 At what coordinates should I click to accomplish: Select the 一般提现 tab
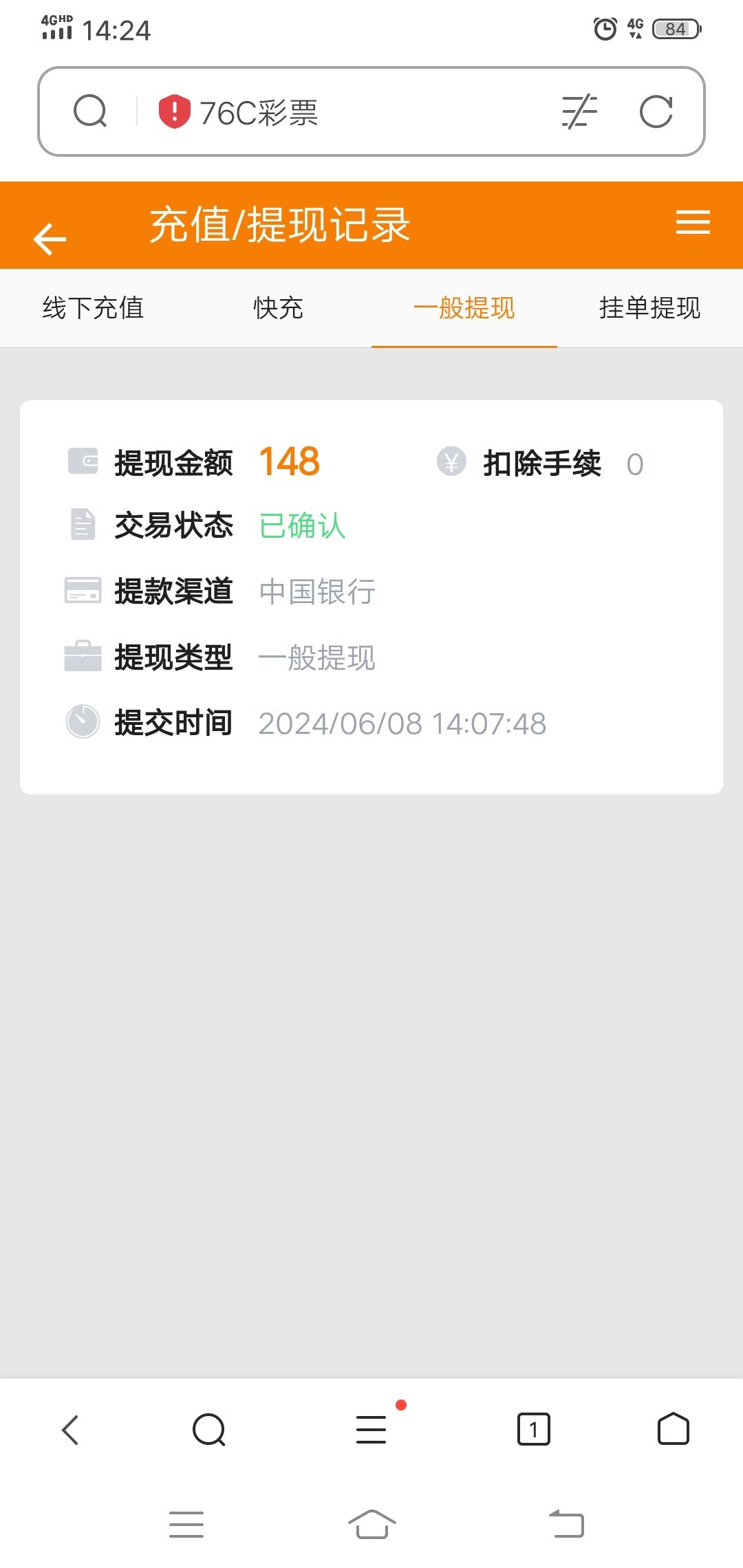(x=464, y=307)
